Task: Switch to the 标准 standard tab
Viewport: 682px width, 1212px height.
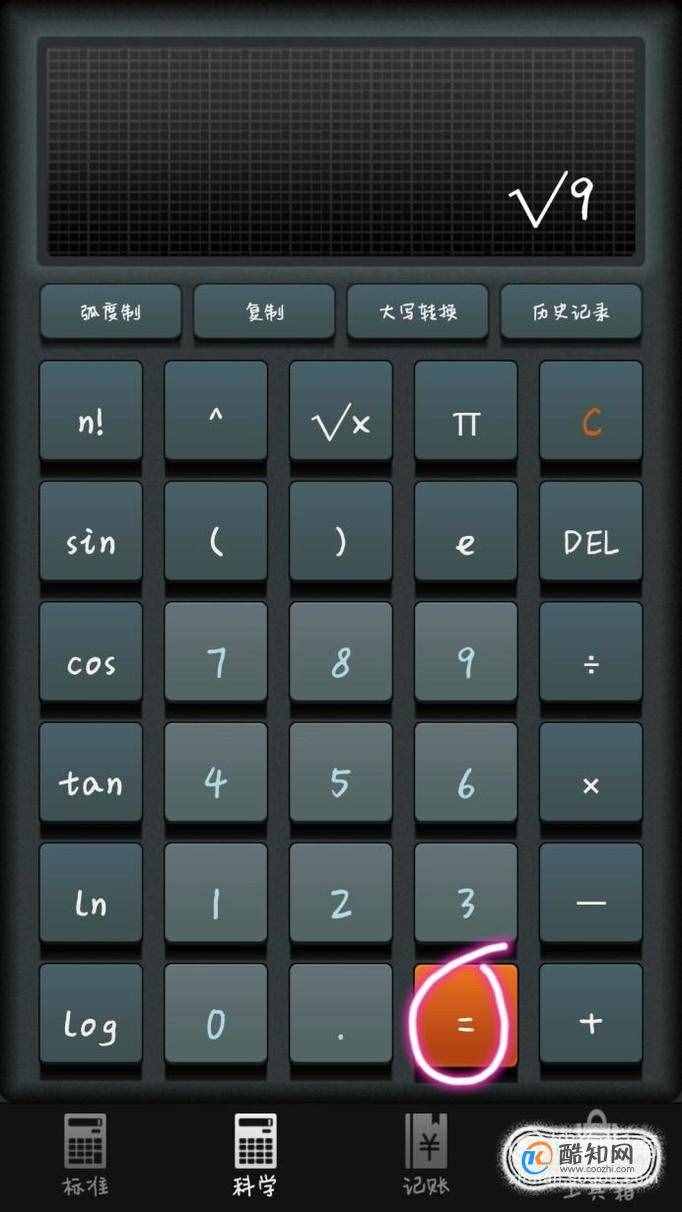Action: 85,1155
